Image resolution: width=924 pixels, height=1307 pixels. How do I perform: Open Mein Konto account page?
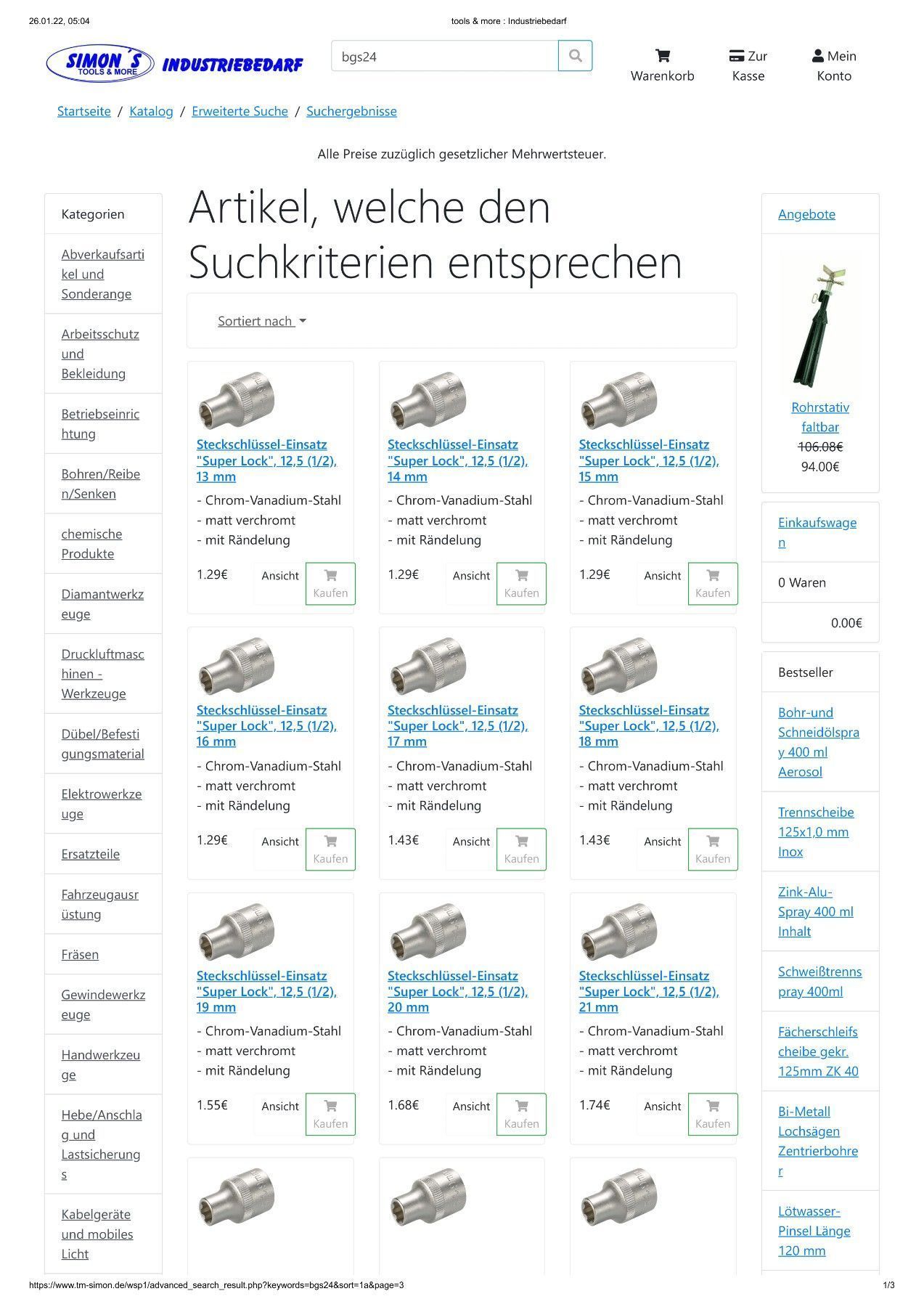click(x=833, y=65)
